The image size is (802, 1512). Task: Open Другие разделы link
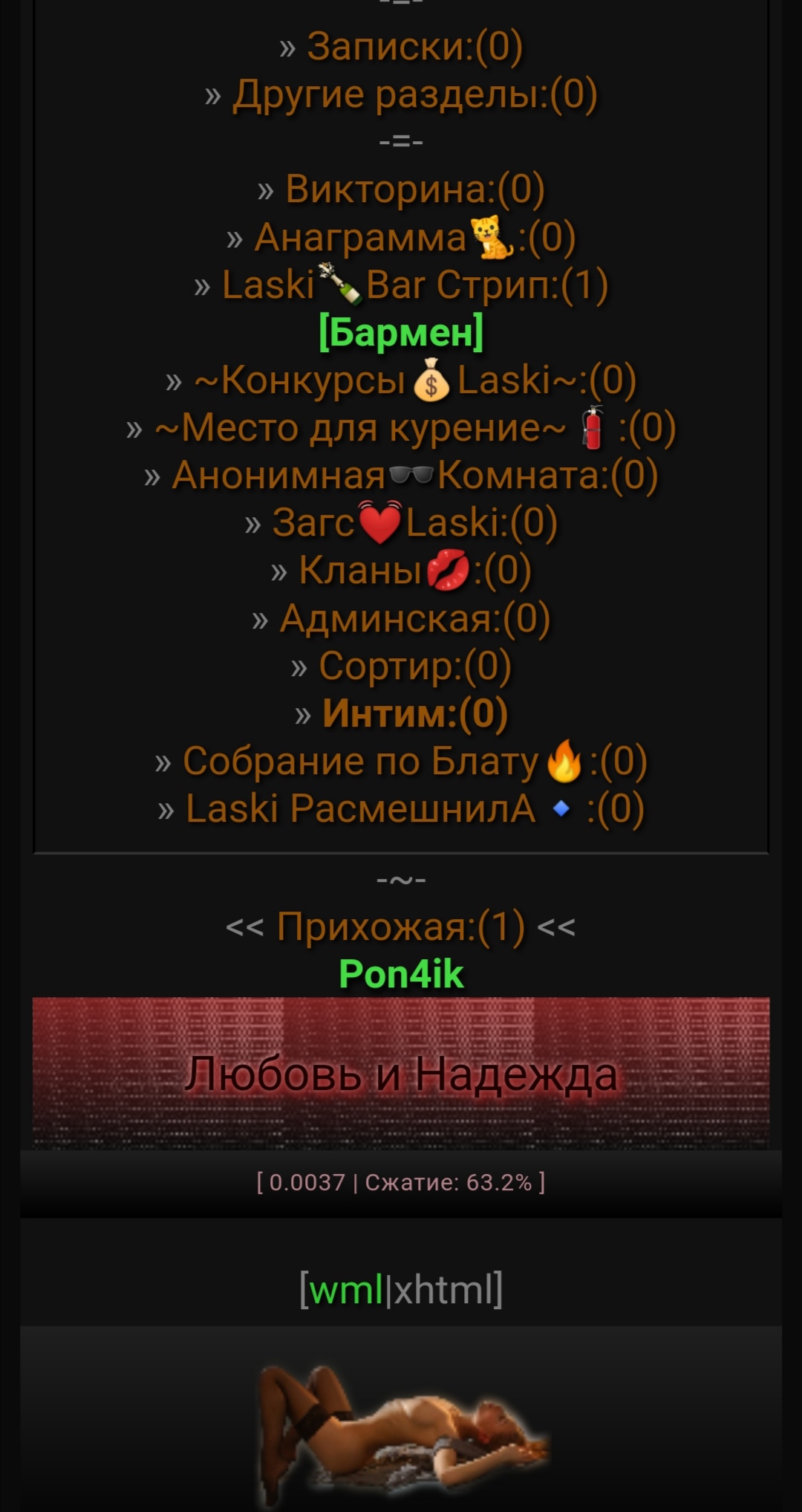pyautogui.click(x=414, y=94)
